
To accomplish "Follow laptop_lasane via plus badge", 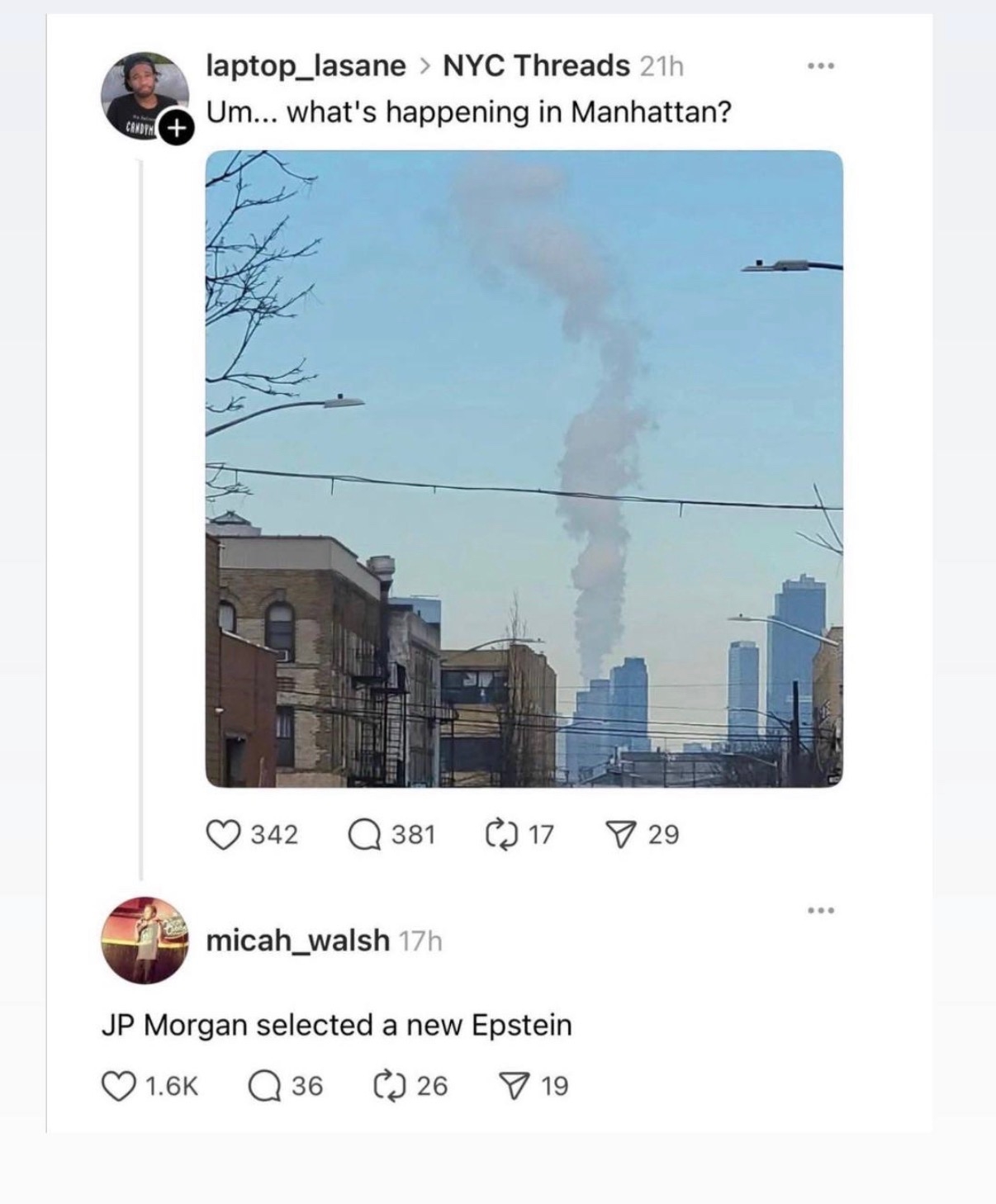I will click(175, 128).
